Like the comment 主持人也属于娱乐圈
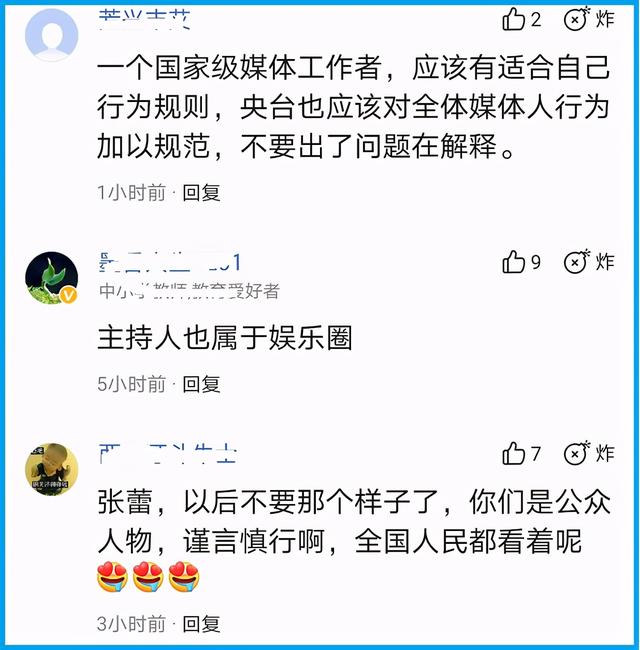 (514, 263)
